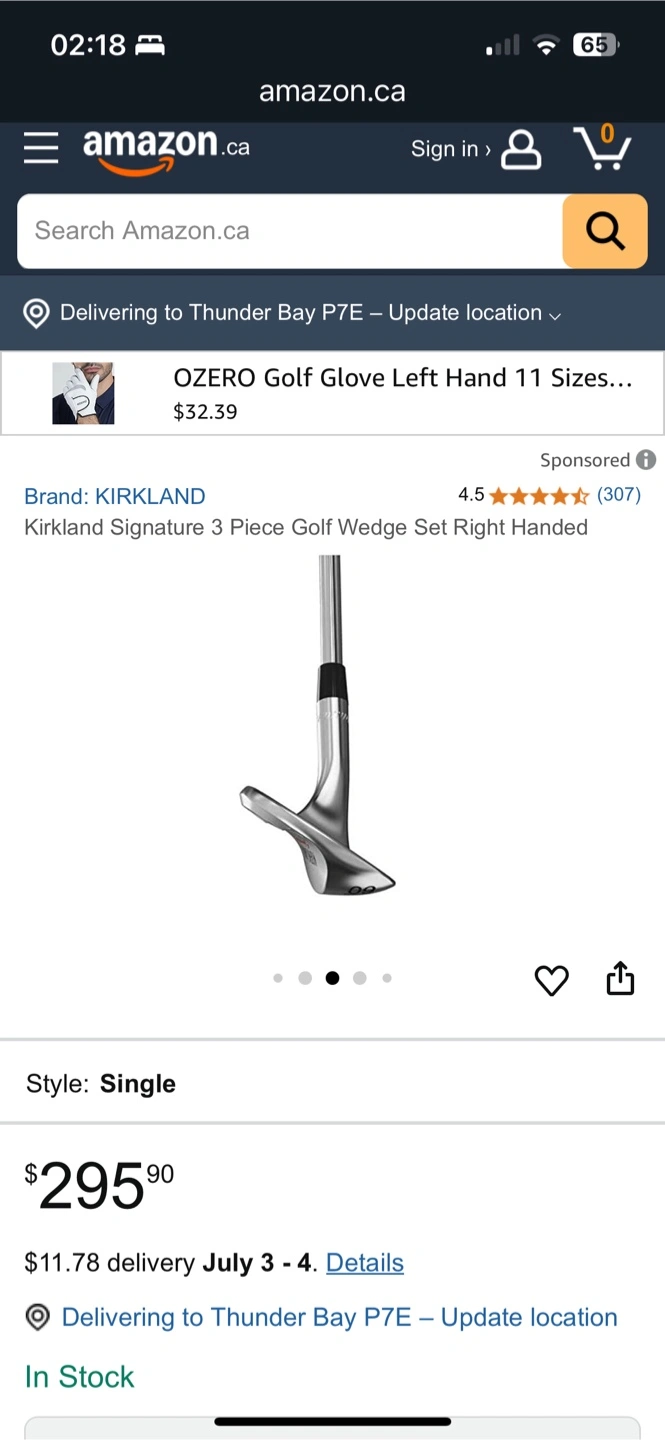Focus the Search Amazon.ca field
Screen dimensions: 665x1440
click(x=290, y=231)
